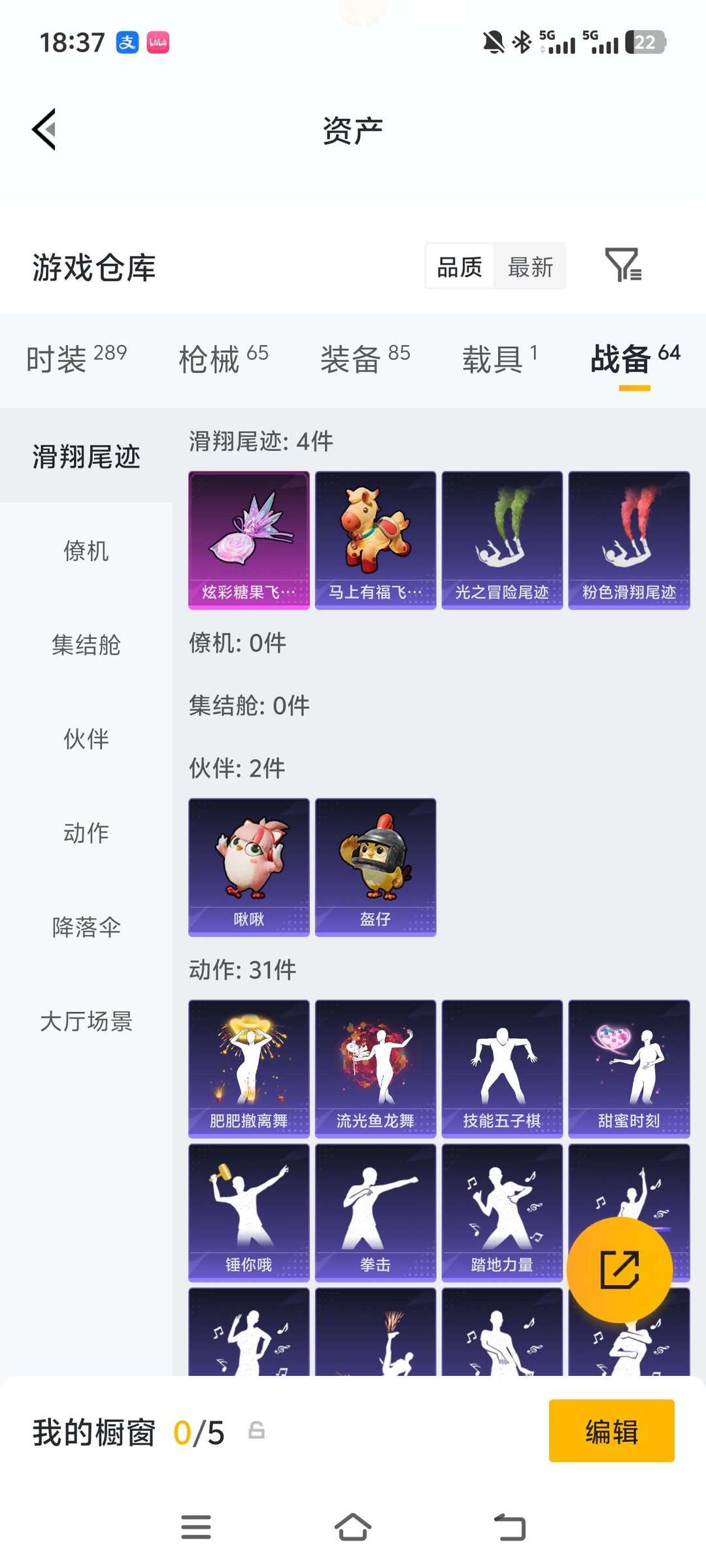
Task: View the 啾啾 companion item
Action: 249,867
